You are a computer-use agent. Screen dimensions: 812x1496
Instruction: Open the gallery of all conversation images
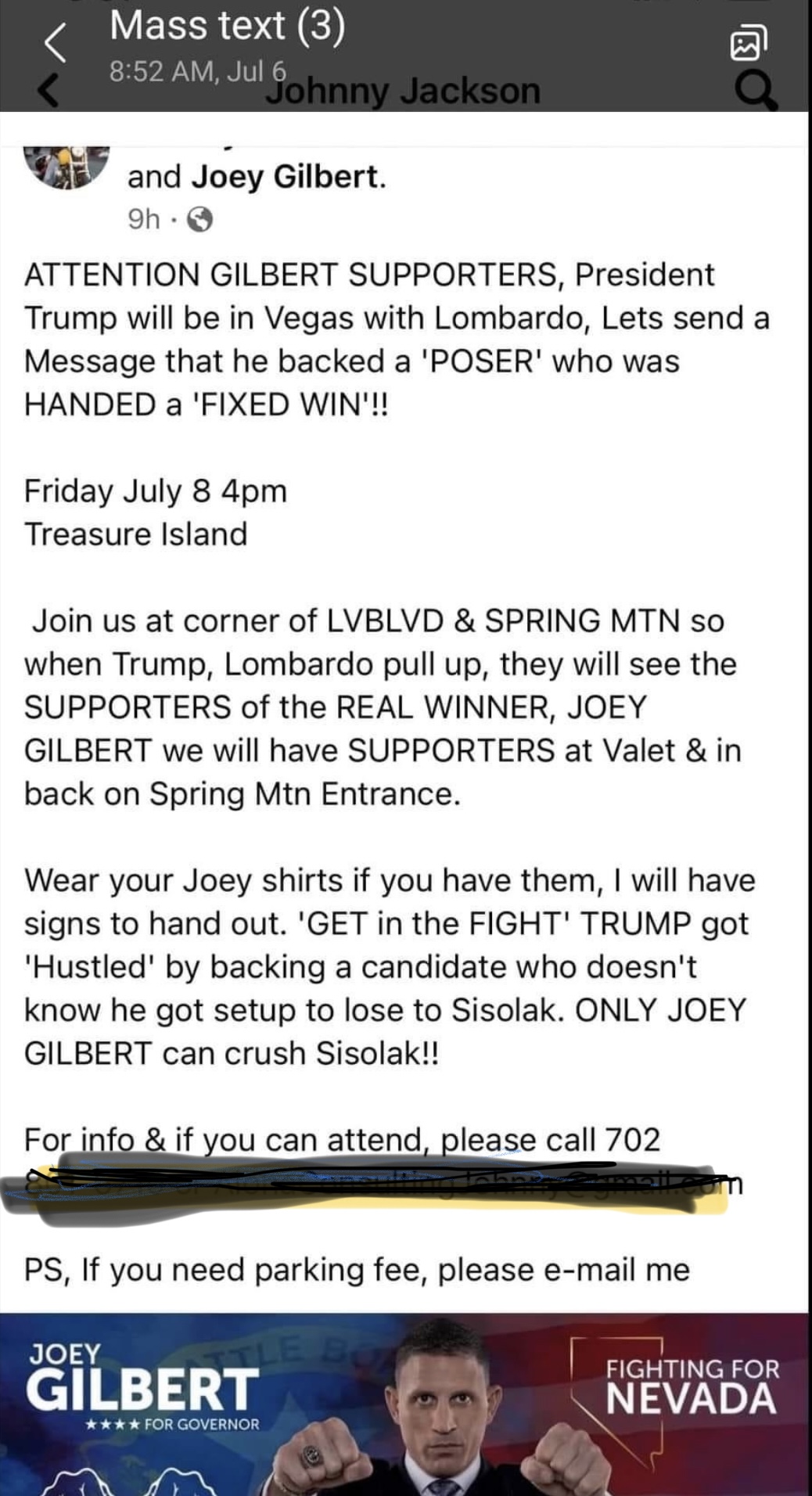tap(748, 42)
